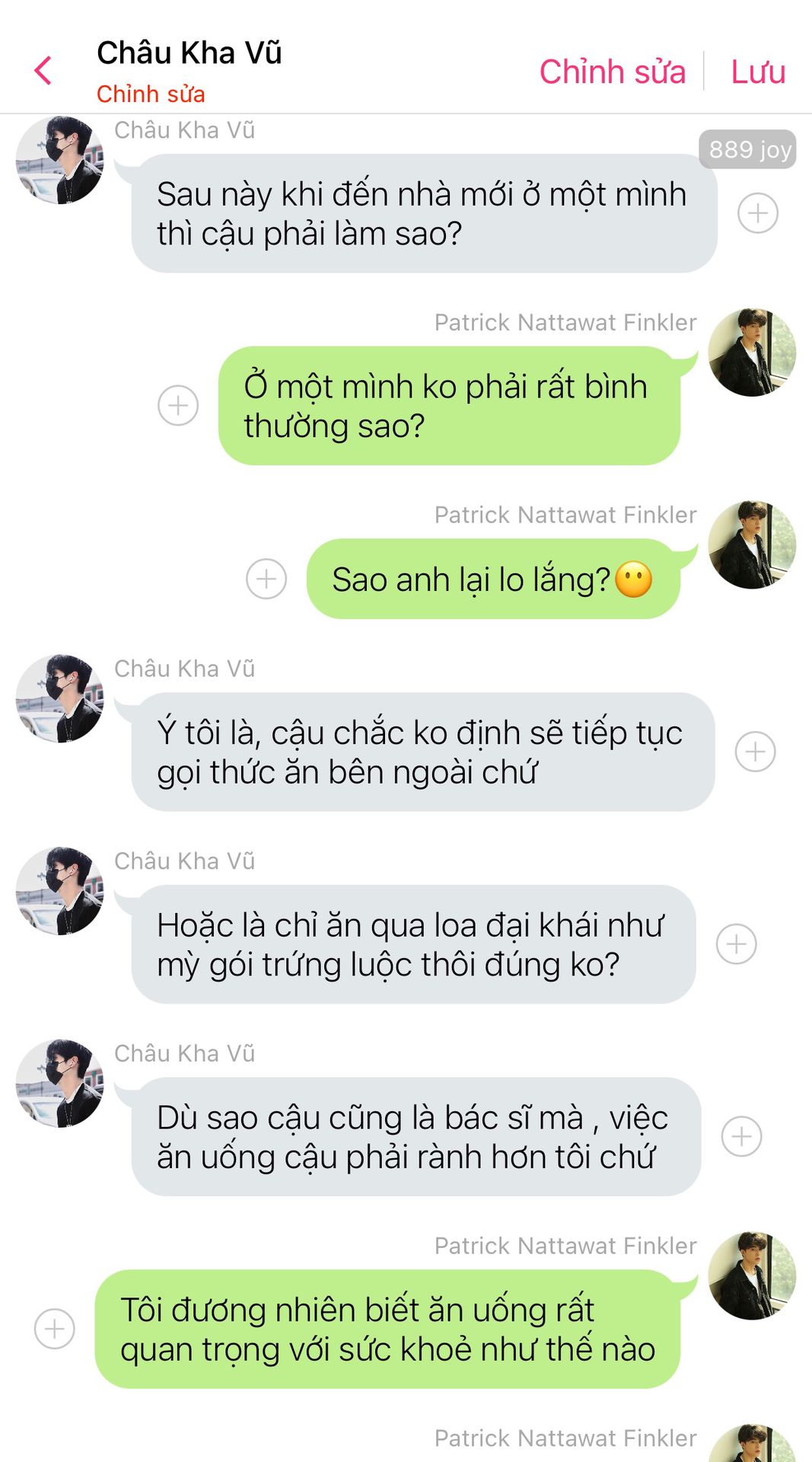Viewport: 812px width, 1462px height.
Task: Tap plus beside "Tôi đương nhiên biết ăn uống"
Action: pyautogui.click(x=55, y=1329)
